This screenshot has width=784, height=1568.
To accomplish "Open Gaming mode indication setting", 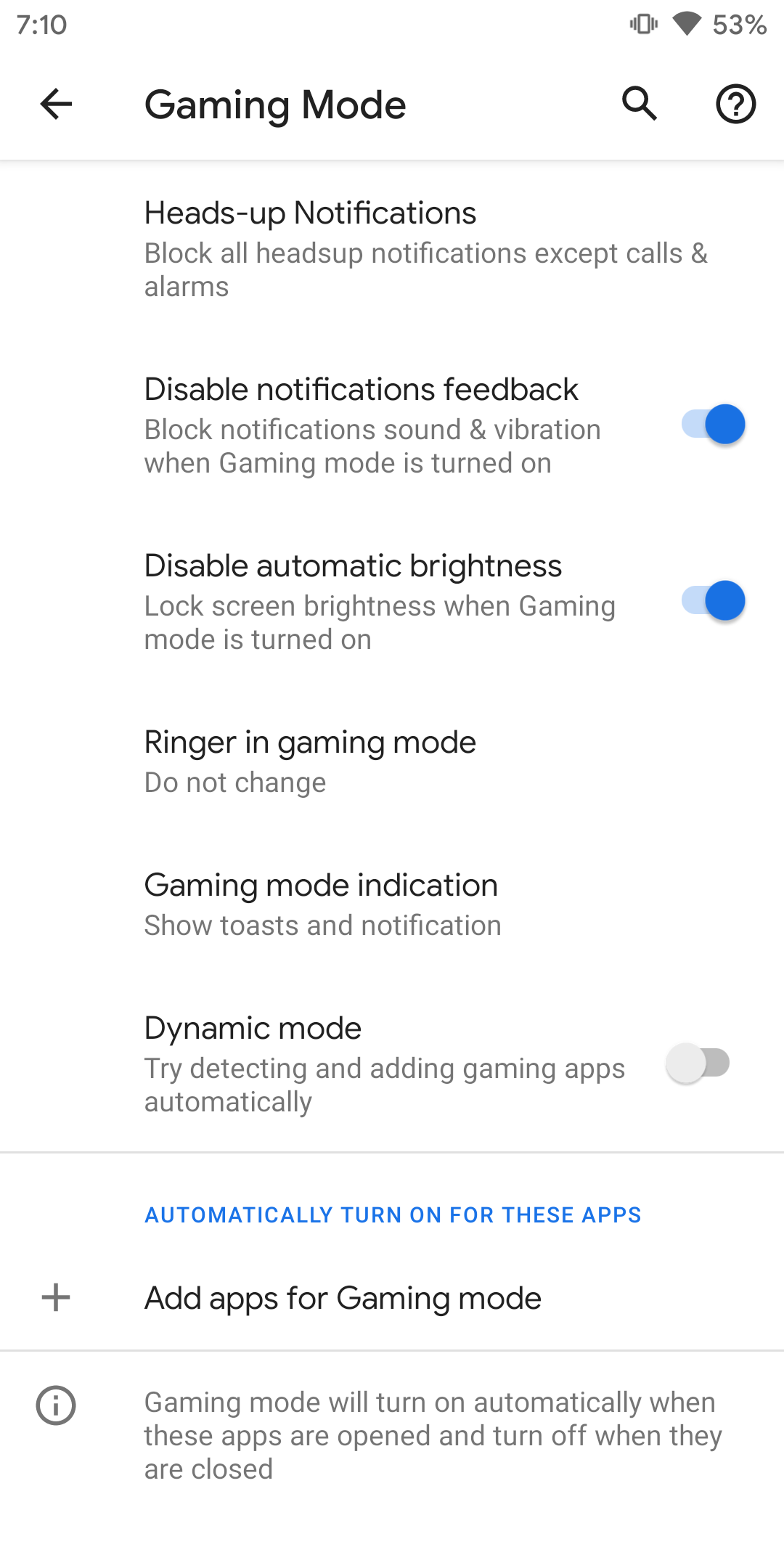I will [392, 905].
